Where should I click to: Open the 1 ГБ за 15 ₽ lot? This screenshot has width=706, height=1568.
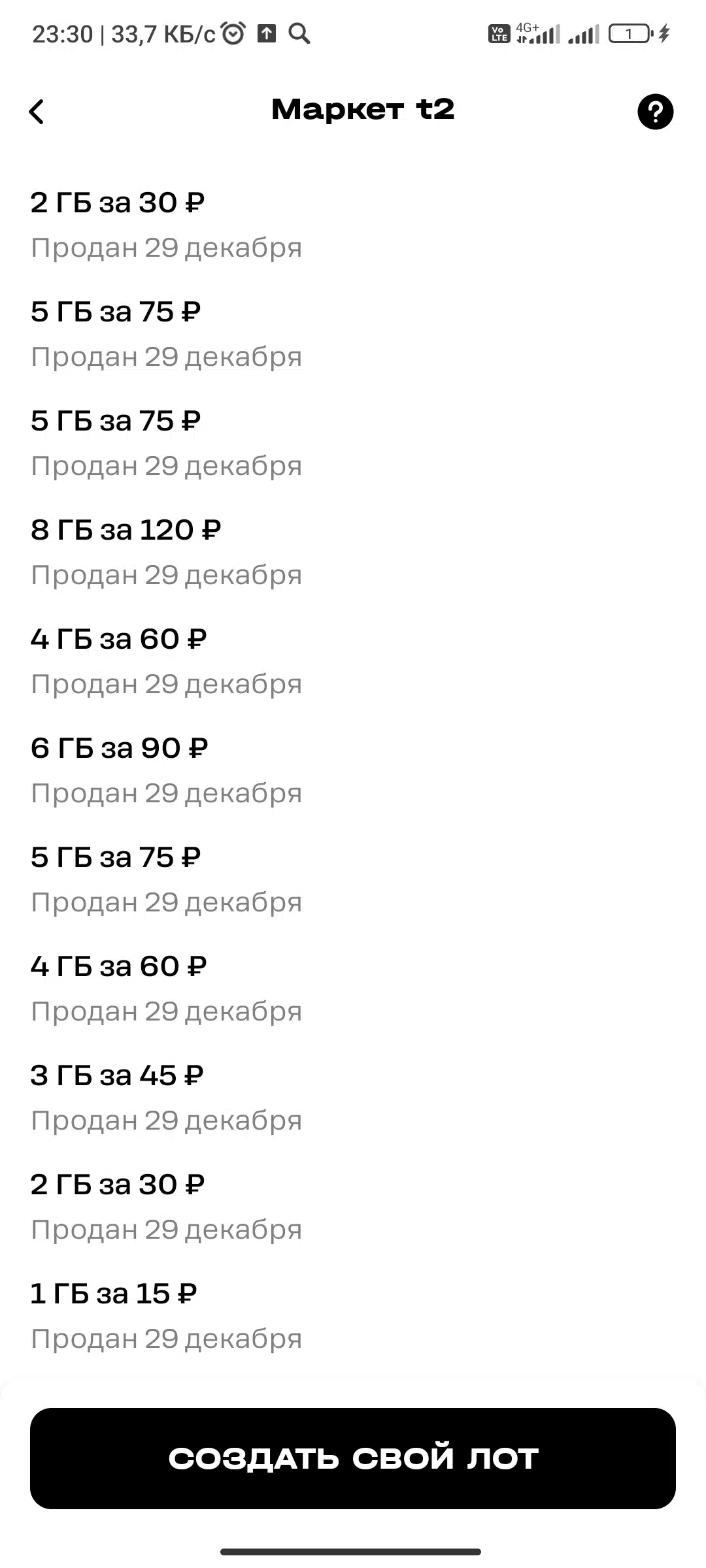coord(353,1316)
